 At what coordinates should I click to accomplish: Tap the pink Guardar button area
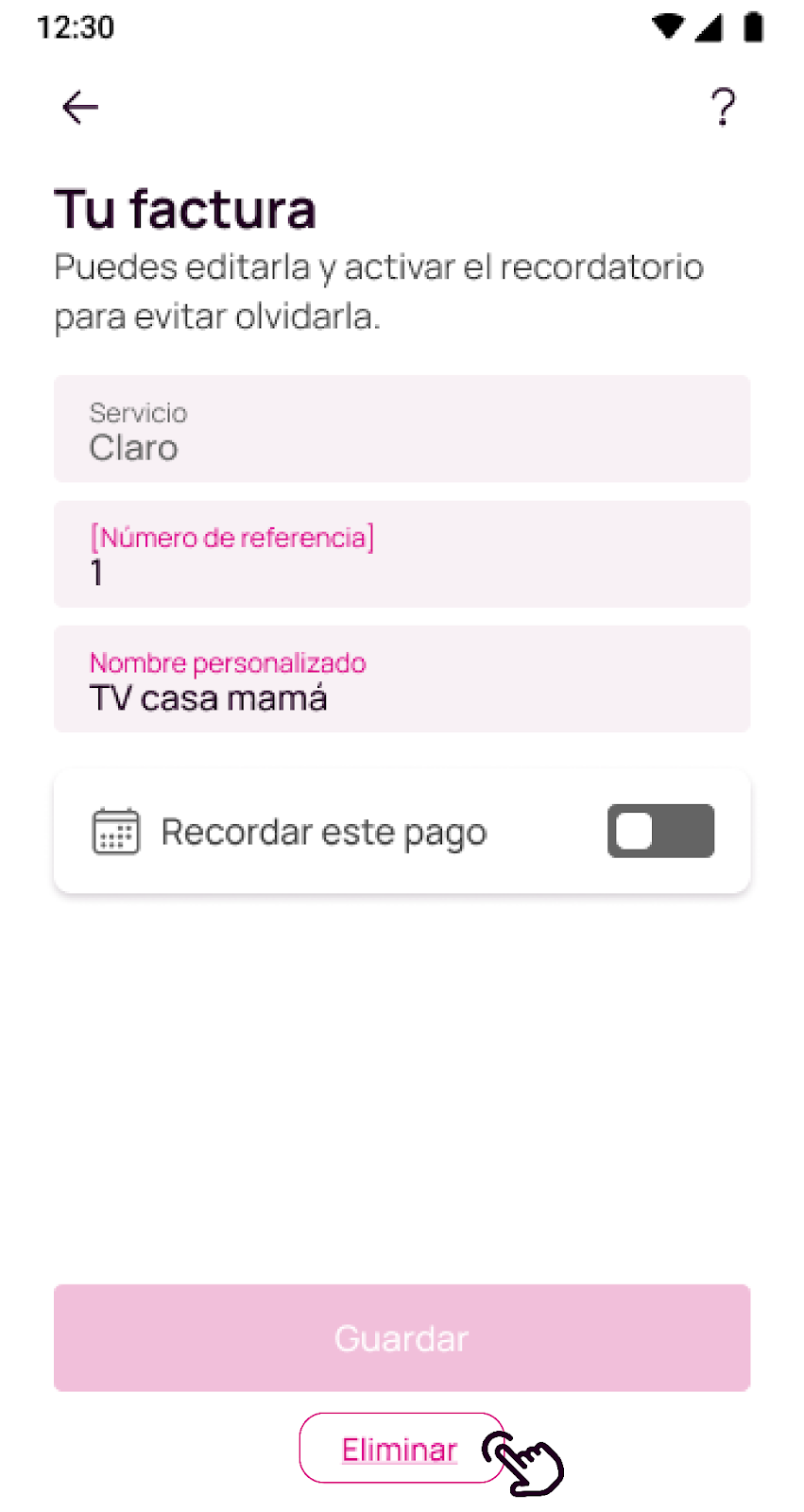pos(402,1337)
